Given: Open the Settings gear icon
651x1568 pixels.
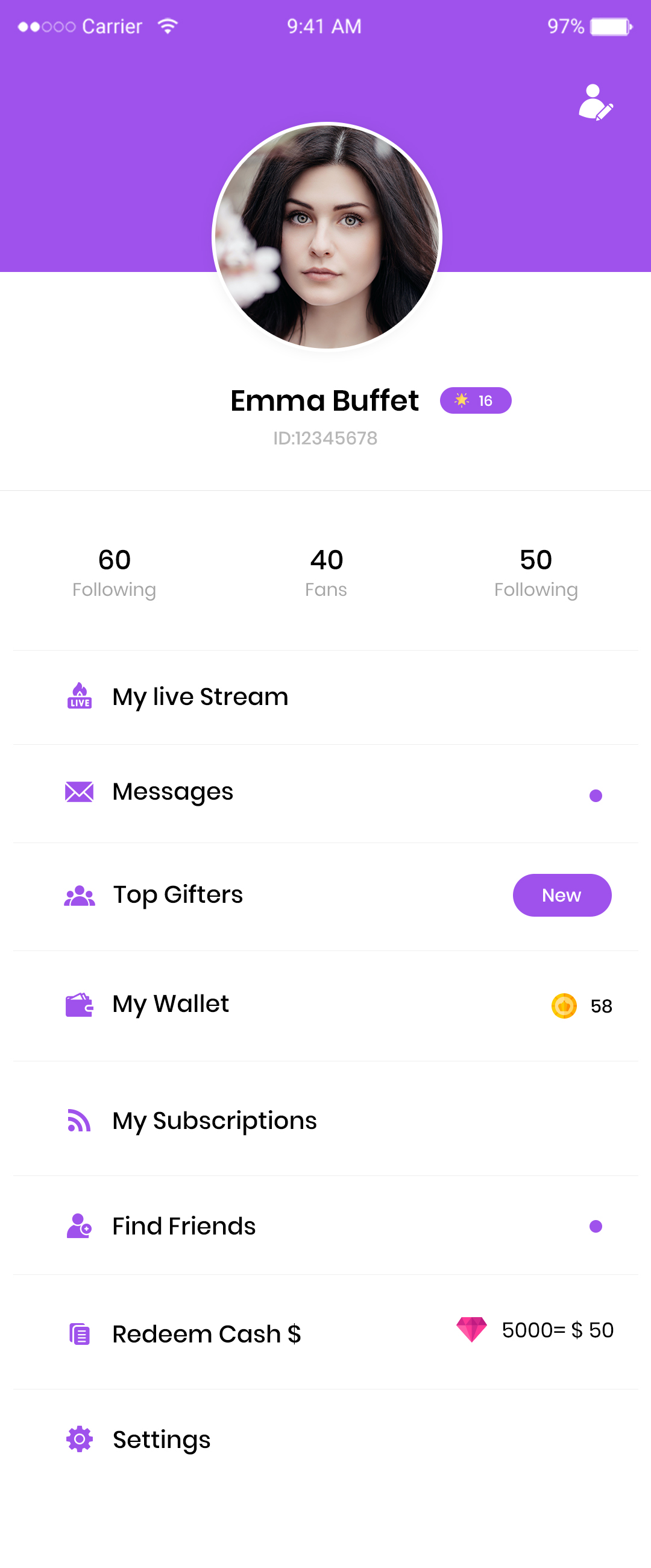Looking at the screenshot, I should (78, 1439).
